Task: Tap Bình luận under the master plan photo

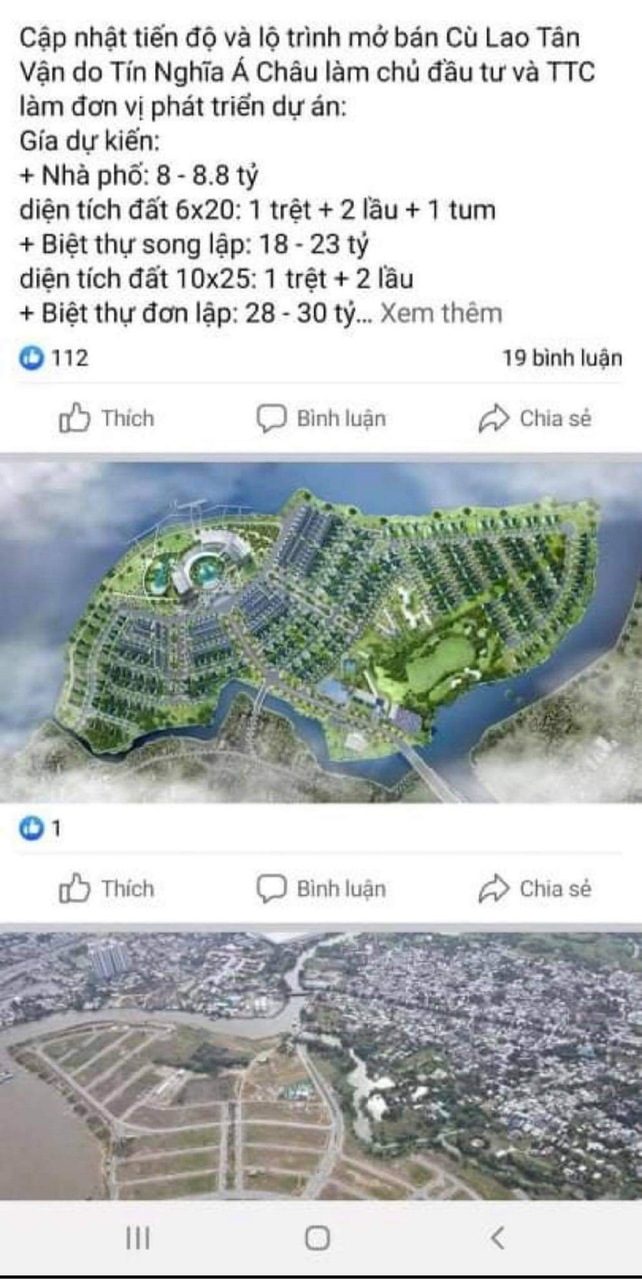Action: (x=321, y=888)
